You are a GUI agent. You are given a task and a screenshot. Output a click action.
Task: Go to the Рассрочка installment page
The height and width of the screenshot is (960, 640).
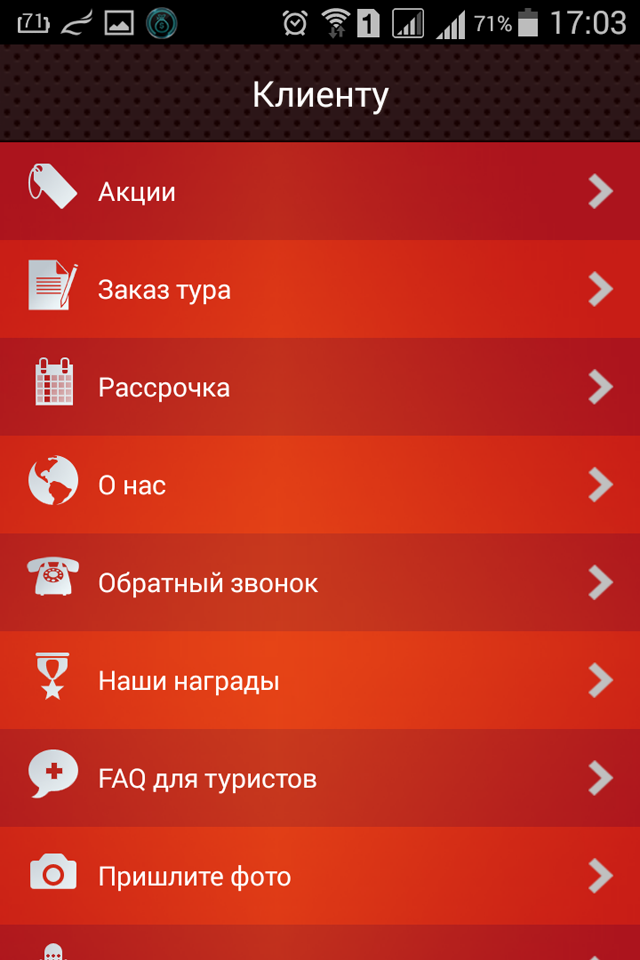(x=320, y=387)
